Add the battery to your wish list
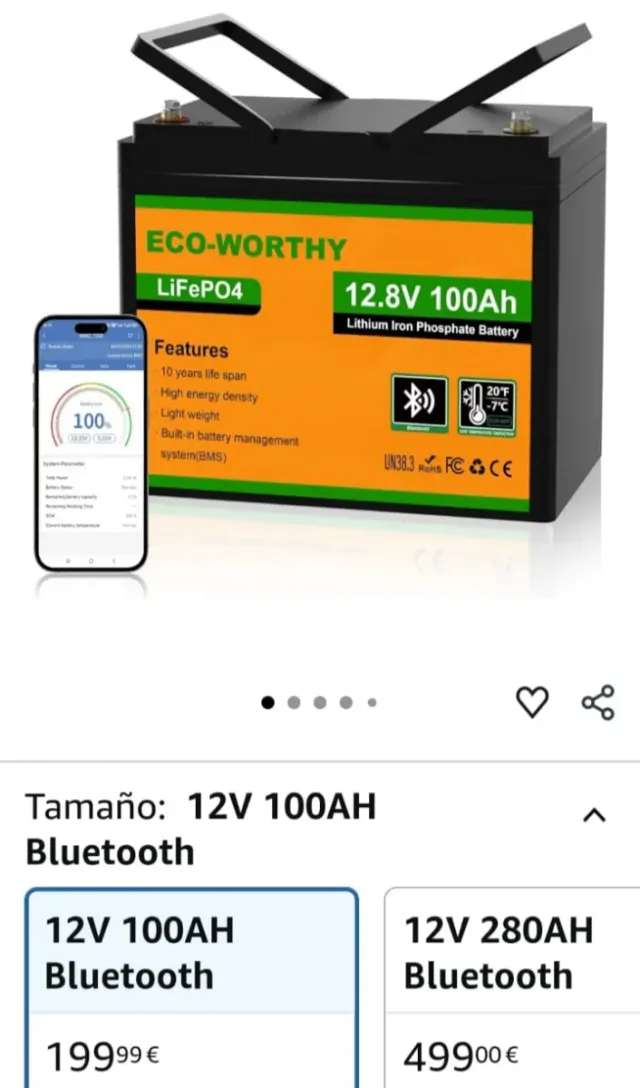Image resolution: width=640 pixels, height=1088 pixels. (x=532, y=703)
